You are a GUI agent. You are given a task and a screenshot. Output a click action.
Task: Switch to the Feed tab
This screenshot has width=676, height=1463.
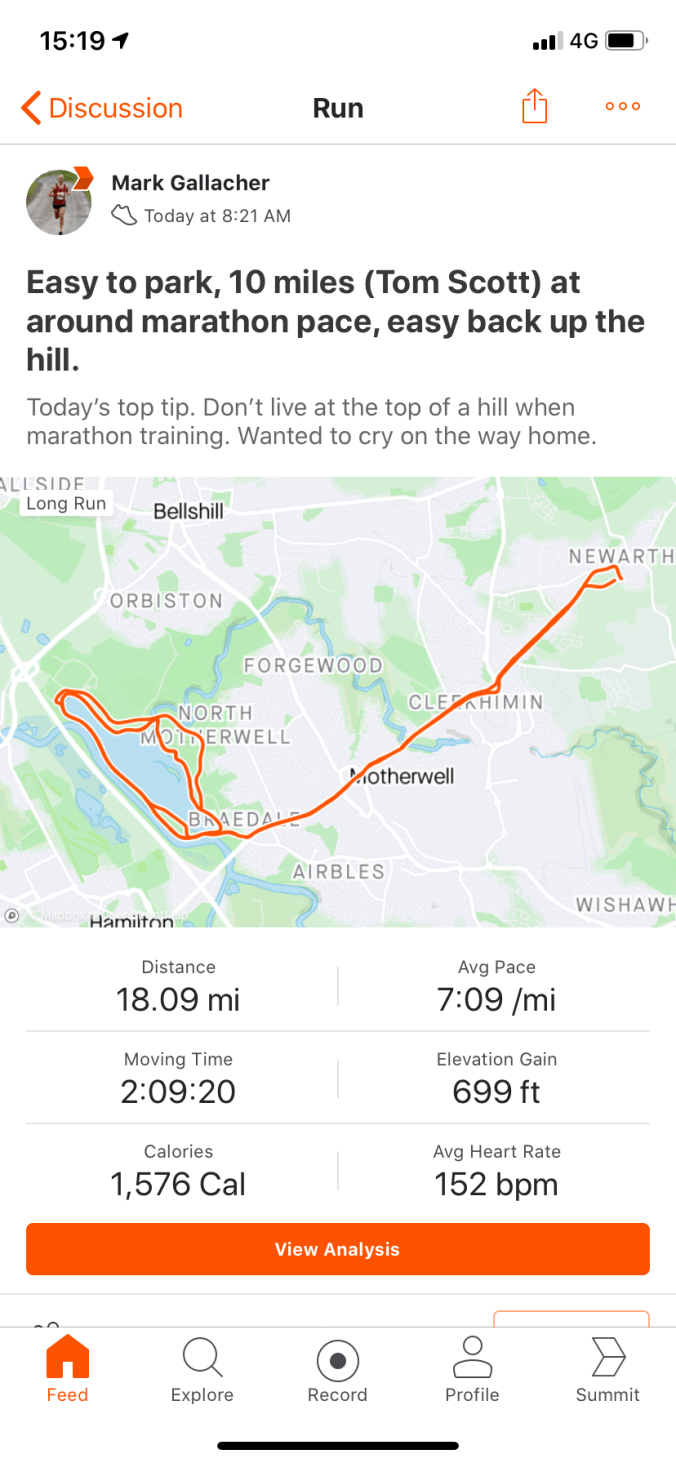coord(68,1370)
